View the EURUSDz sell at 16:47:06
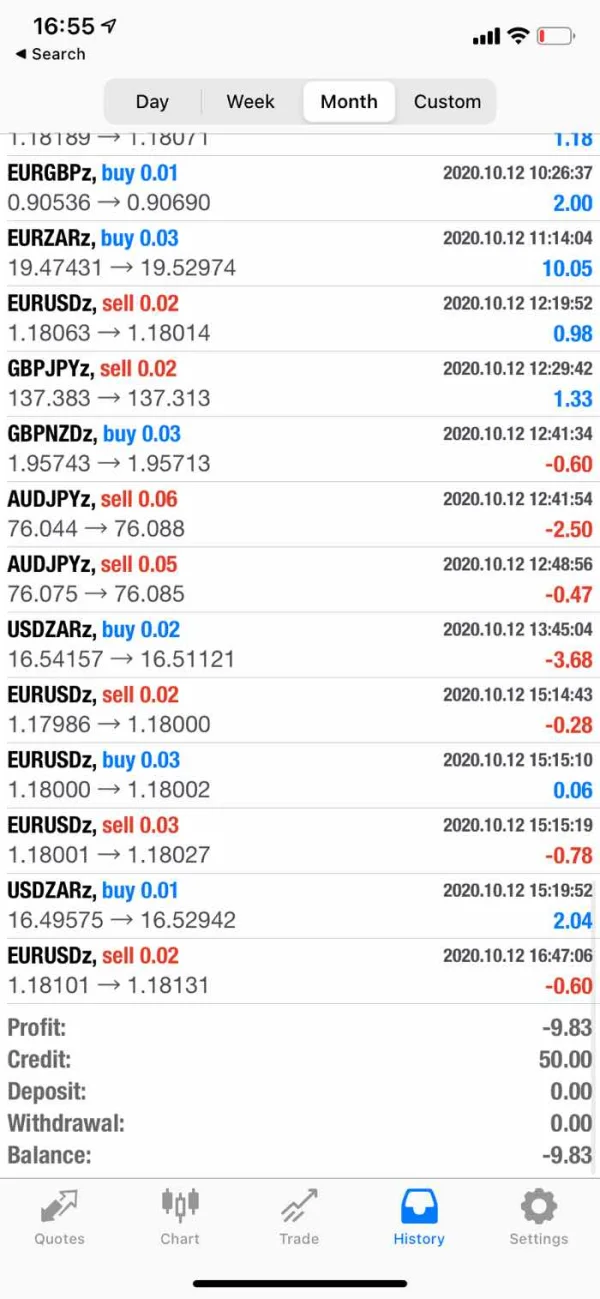 [x=300, y=970]
